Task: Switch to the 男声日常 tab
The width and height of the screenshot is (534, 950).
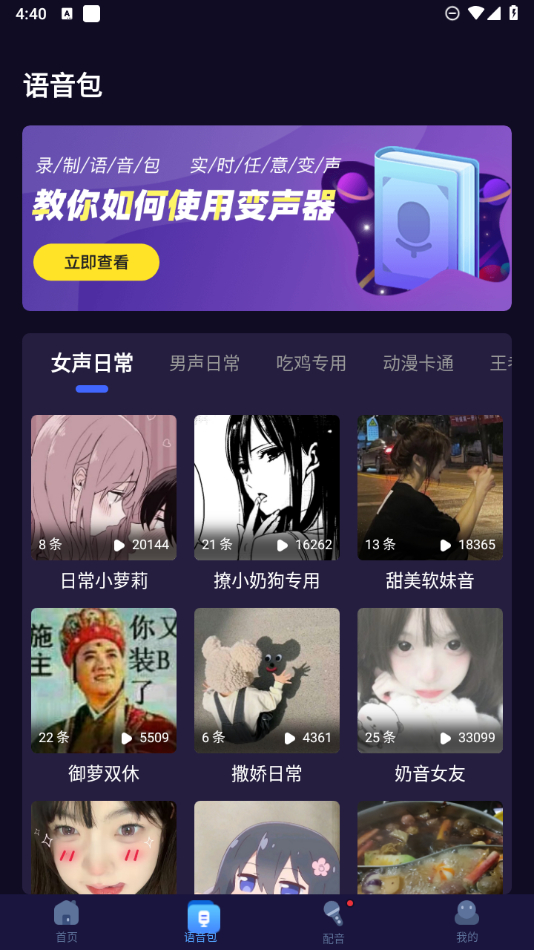Action: 204,364
